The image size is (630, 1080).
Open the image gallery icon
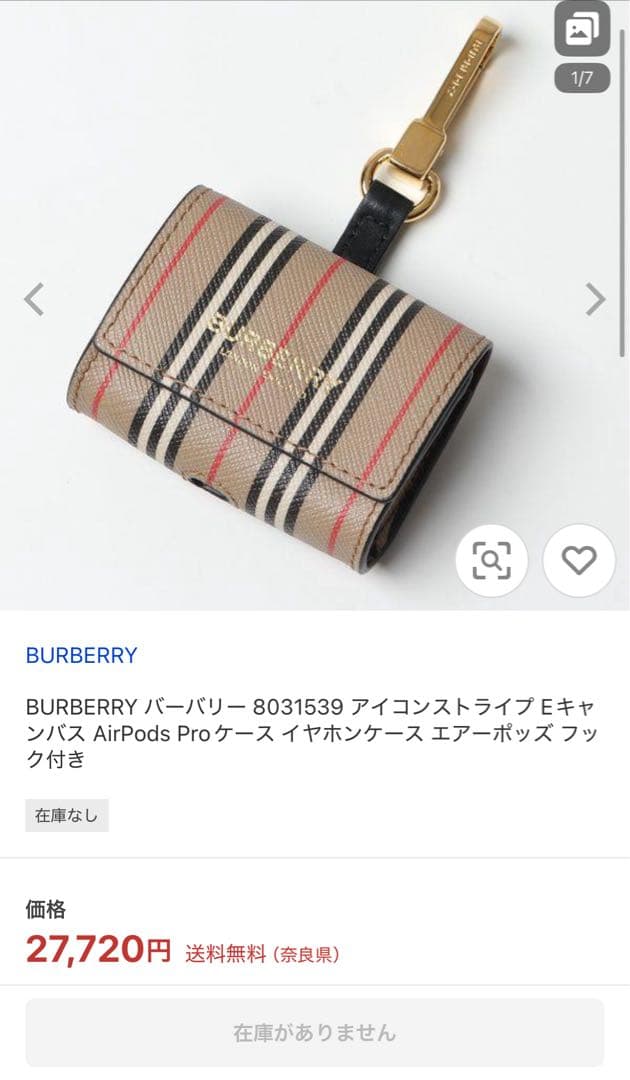[x=581, y=31]
